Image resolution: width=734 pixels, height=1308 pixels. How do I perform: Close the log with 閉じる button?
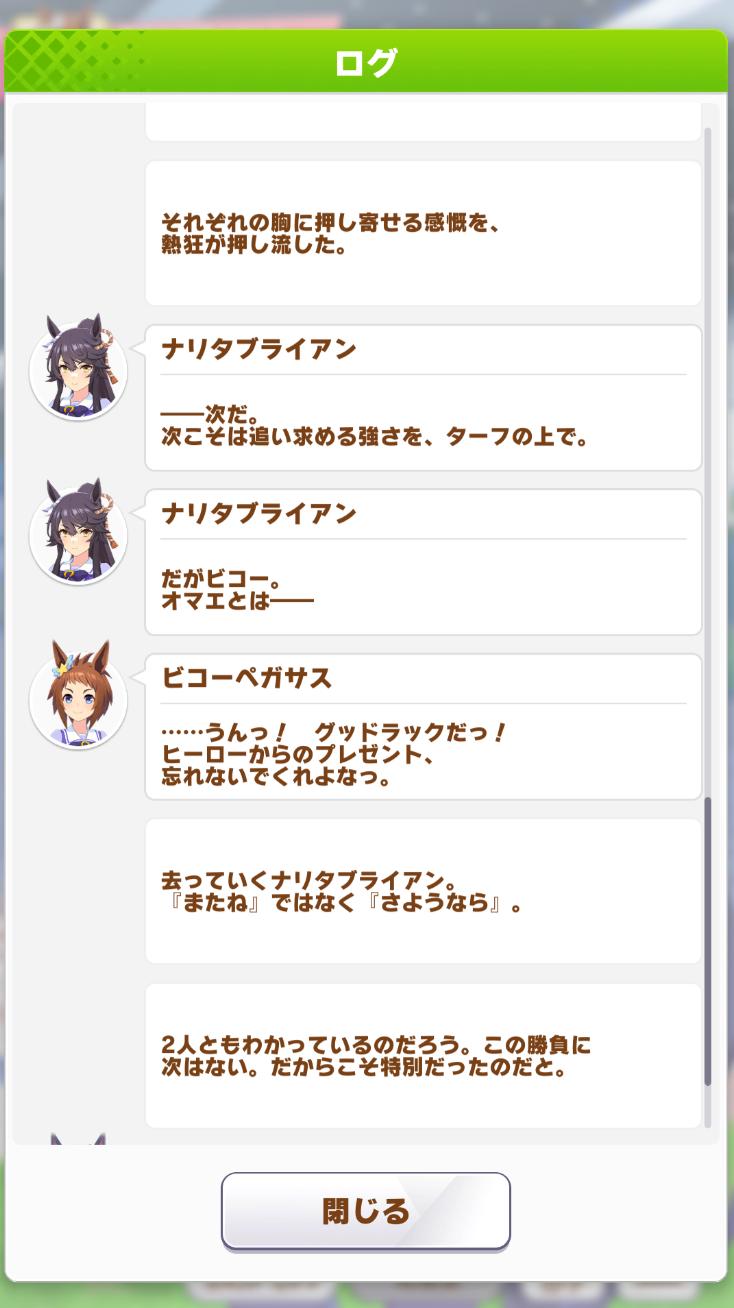tap(366, 1211)
